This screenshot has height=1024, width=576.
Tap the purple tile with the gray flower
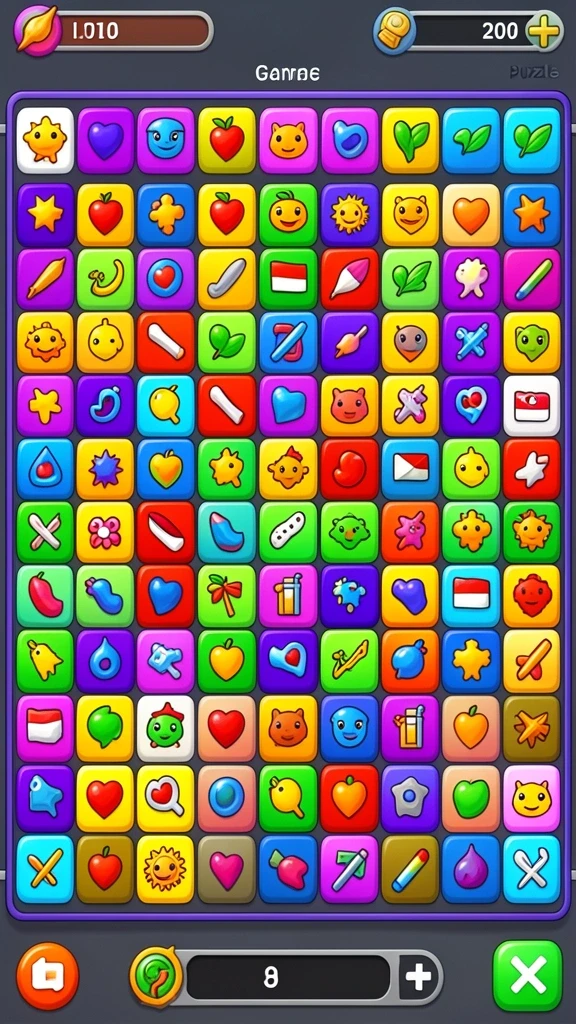[x=410, y=799]
